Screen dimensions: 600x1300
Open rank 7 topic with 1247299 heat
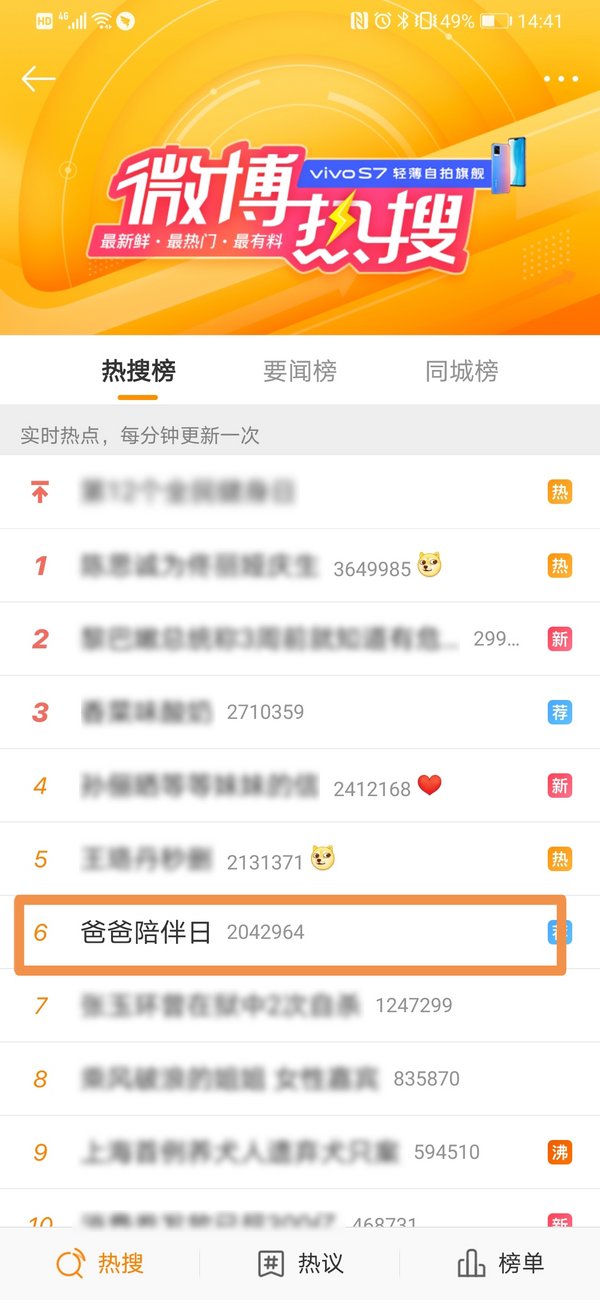(x=220, y=1006)
